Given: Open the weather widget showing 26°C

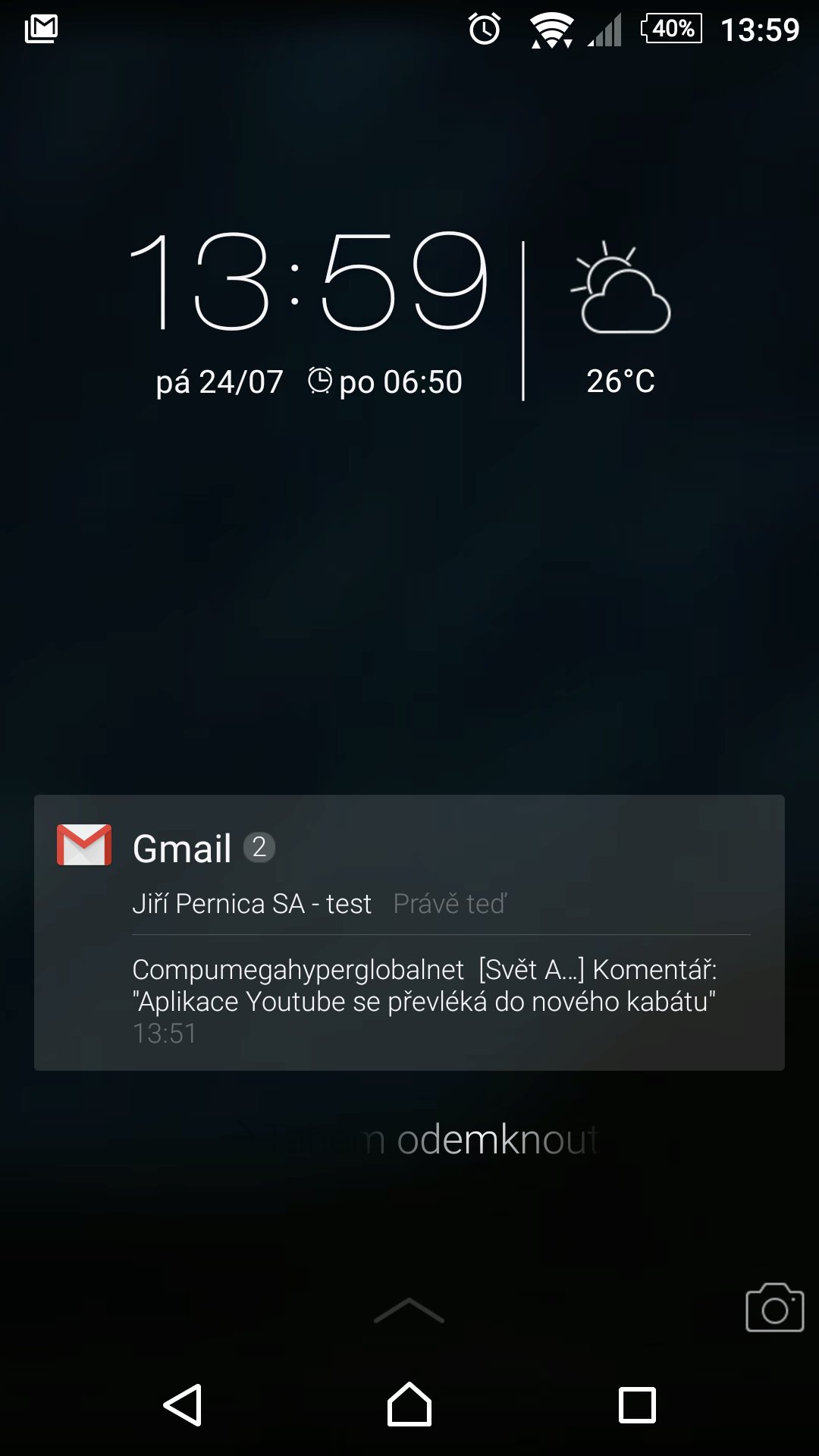Looking at the screenshot, I should coord(621,318).
